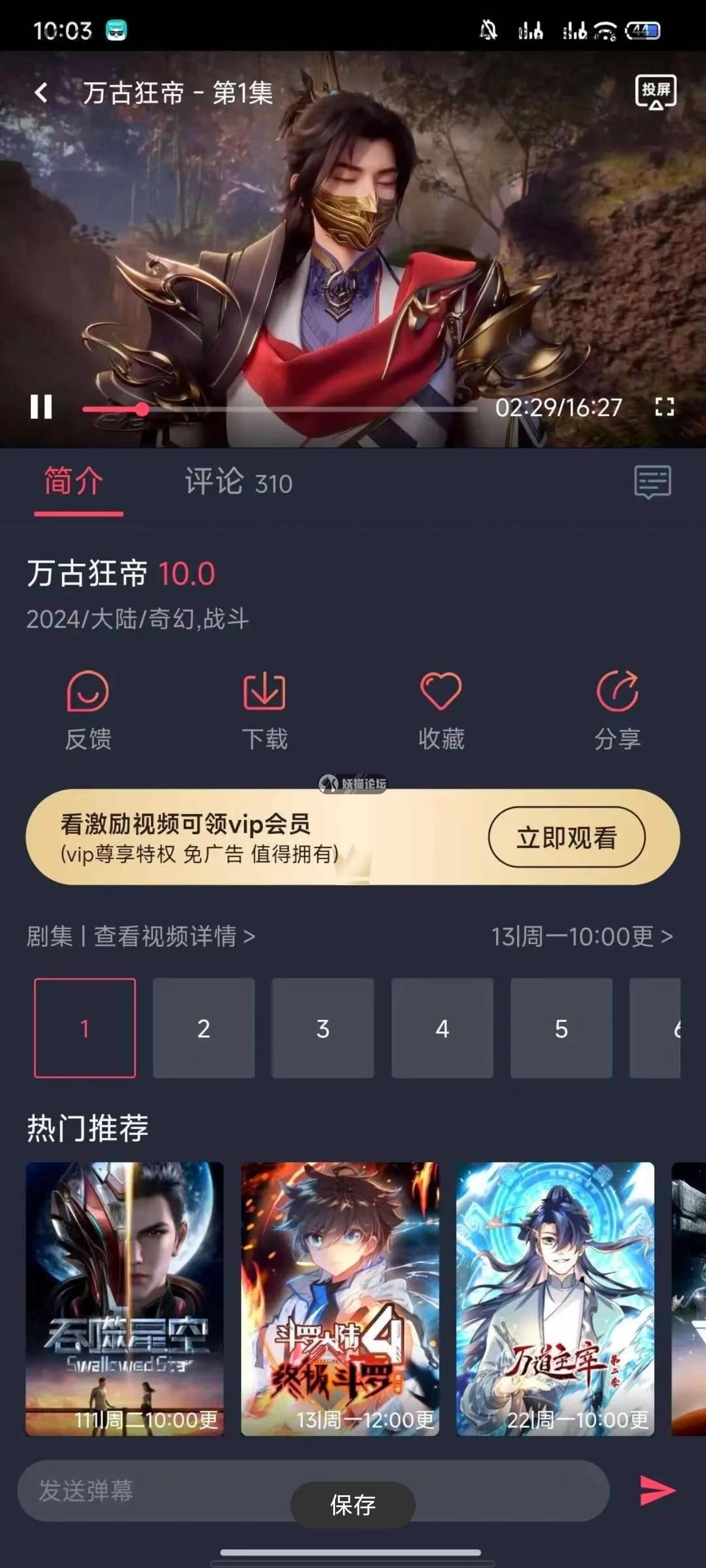Enter fullscreen video mode

coord(664,407)
